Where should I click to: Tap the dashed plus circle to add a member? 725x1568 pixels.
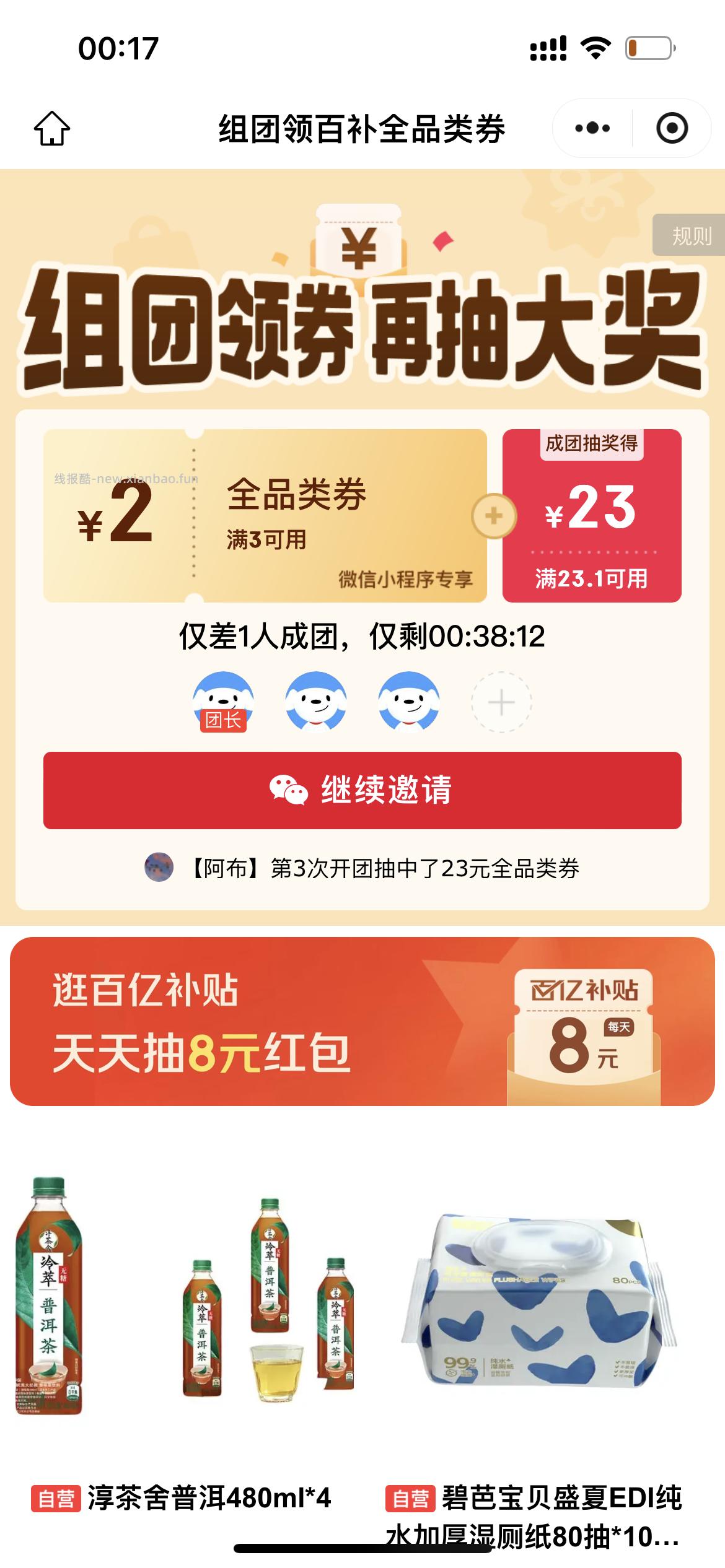(x=499, y=700)
